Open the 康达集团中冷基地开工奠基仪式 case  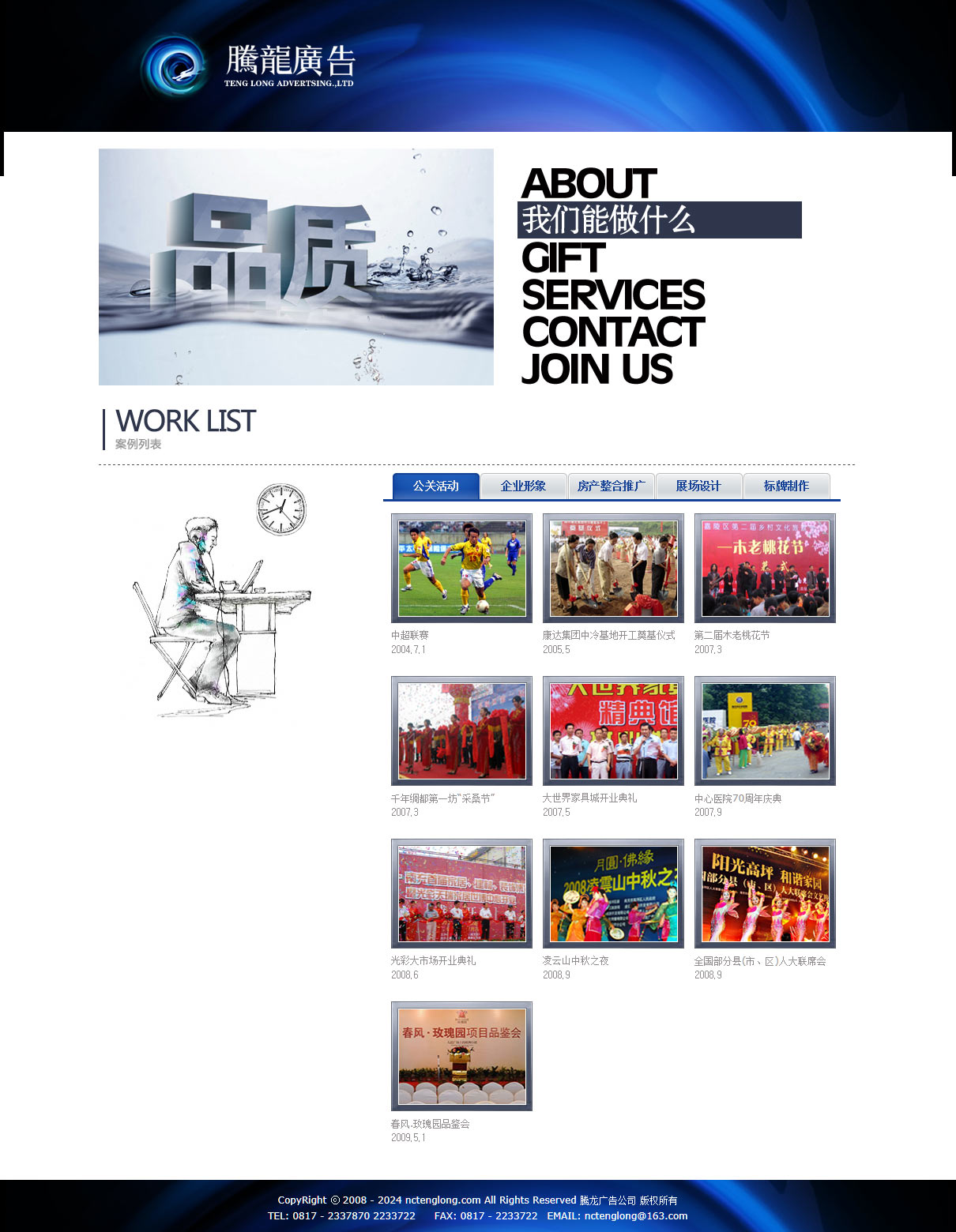tap(613, 569)
